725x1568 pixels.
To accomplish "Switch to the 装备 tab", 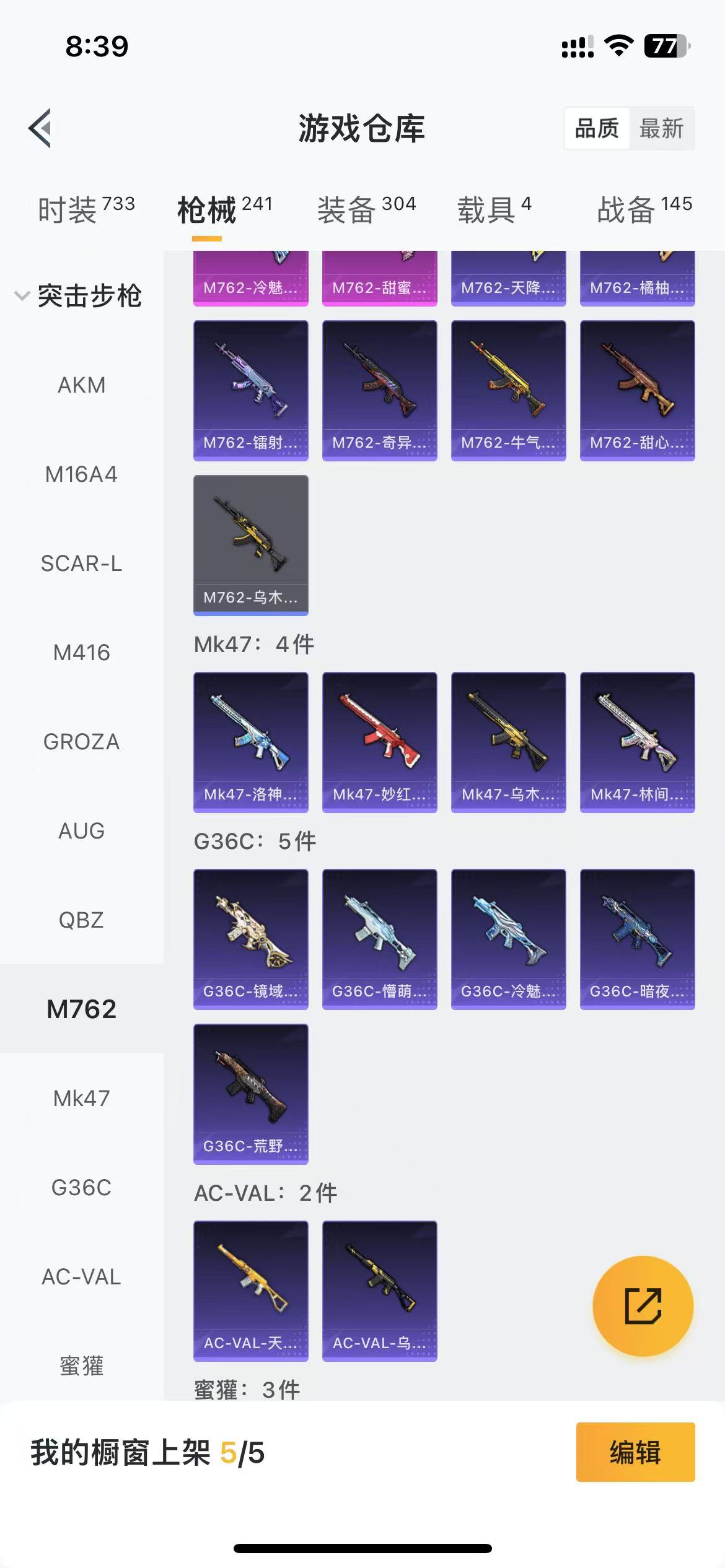I will coord(366,210).
